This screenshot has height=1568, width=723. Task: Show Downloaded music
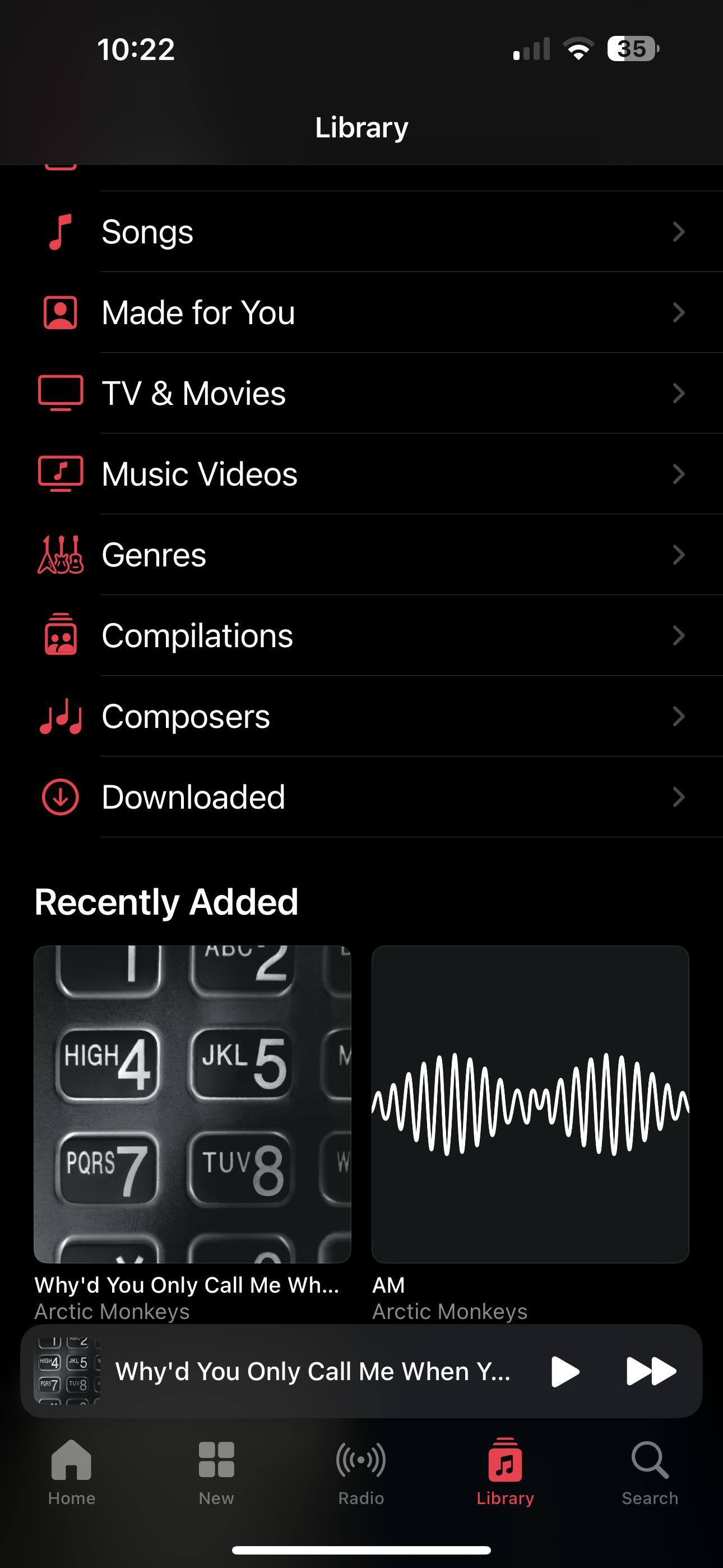(x=361, y=797)
